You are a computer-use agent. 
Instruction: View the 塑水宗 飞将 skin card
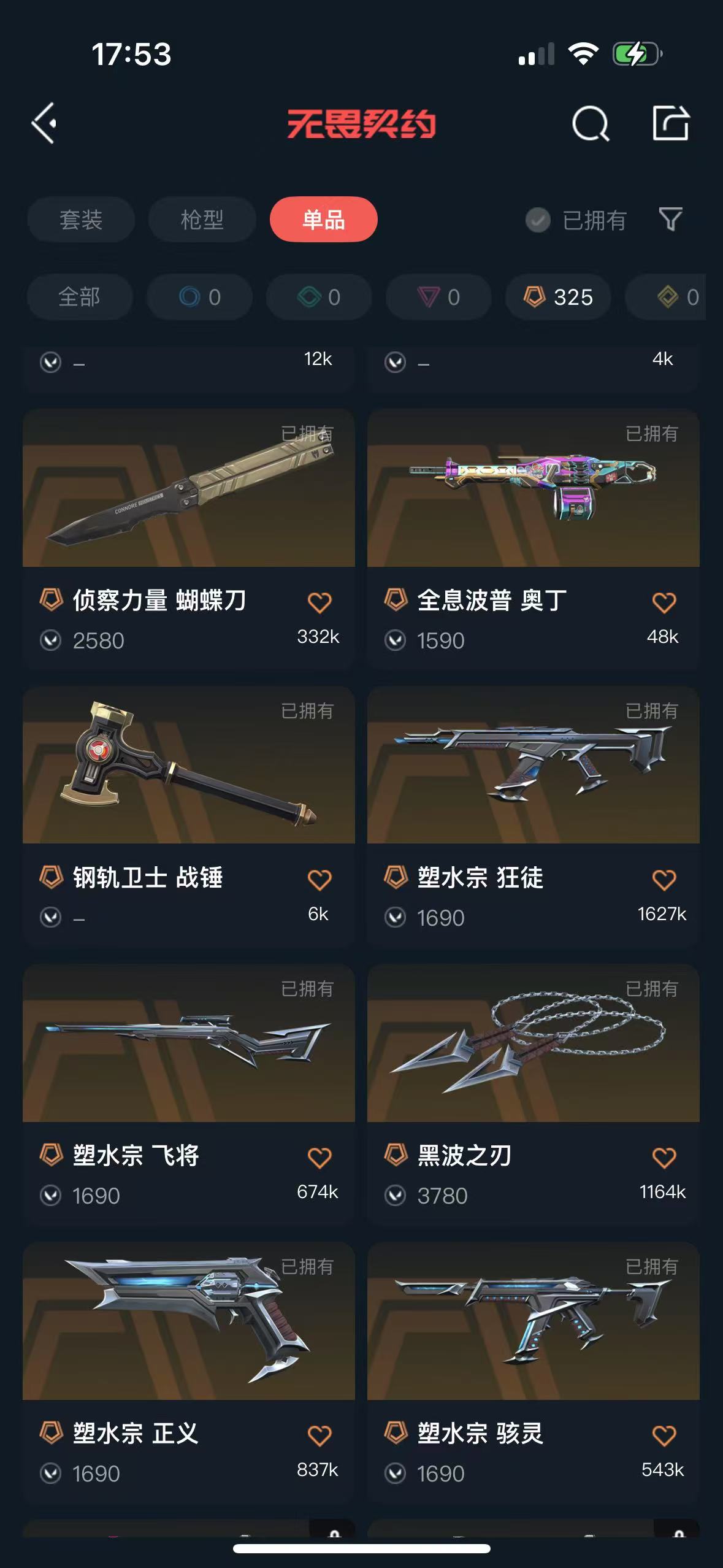[188, 1043]
